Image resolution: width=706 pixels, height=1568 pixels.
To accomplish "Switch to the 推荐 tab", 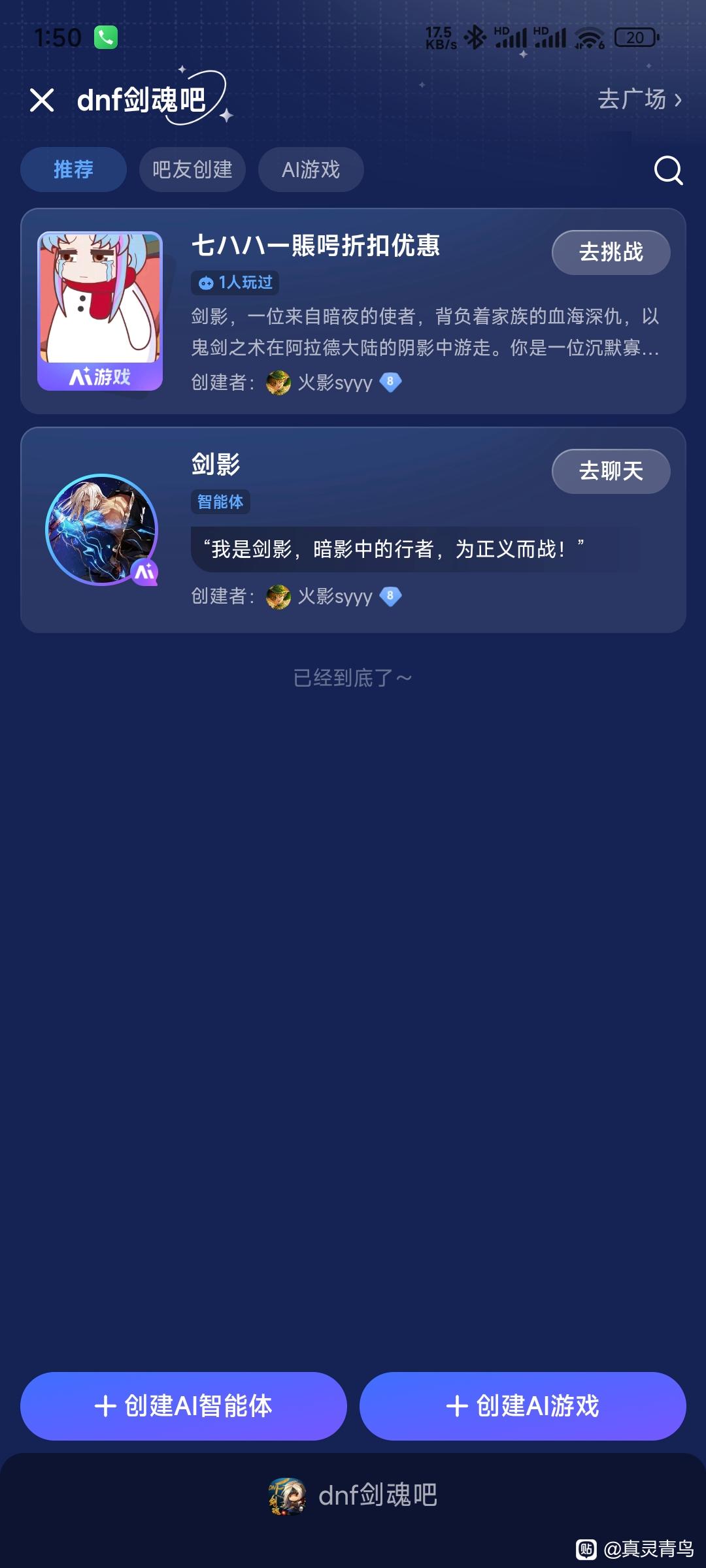I will coord(73,169).
